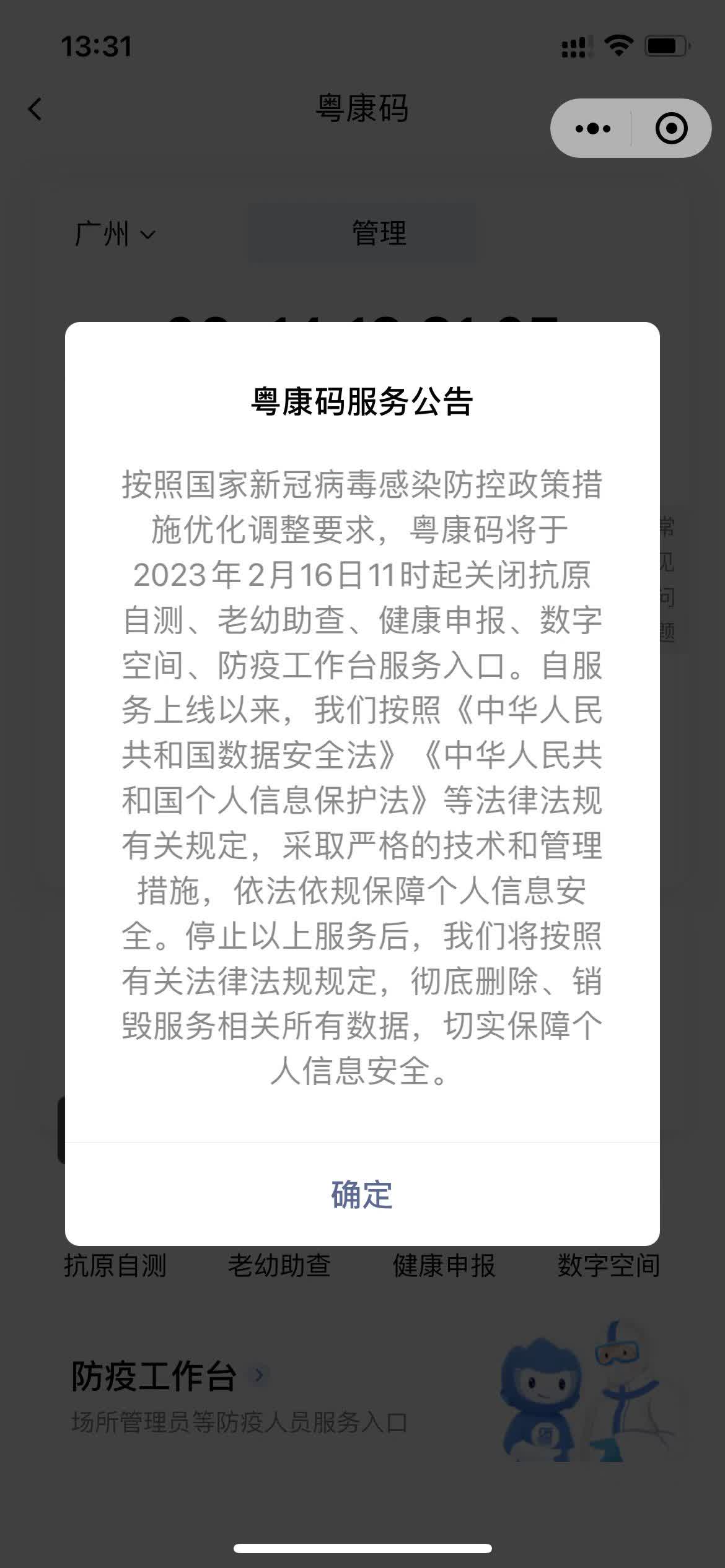Open 老幼助查 service

point(279,1266)
